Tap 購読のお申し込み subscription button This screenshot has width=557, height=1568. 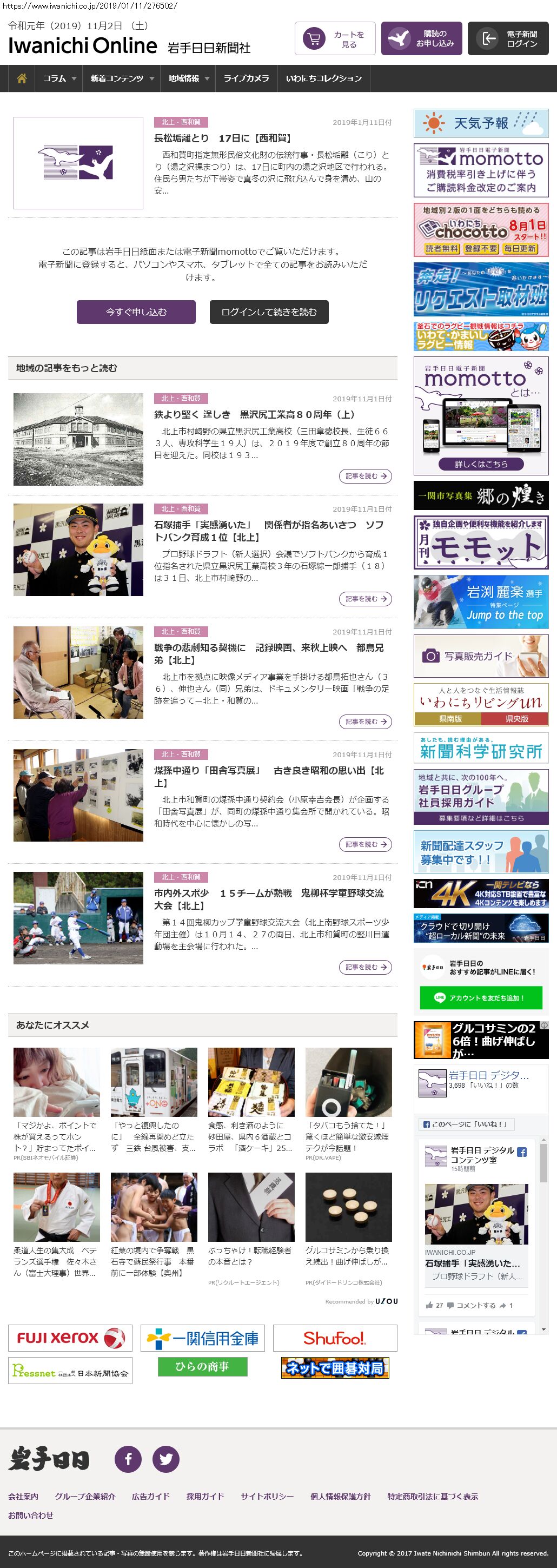421,39
